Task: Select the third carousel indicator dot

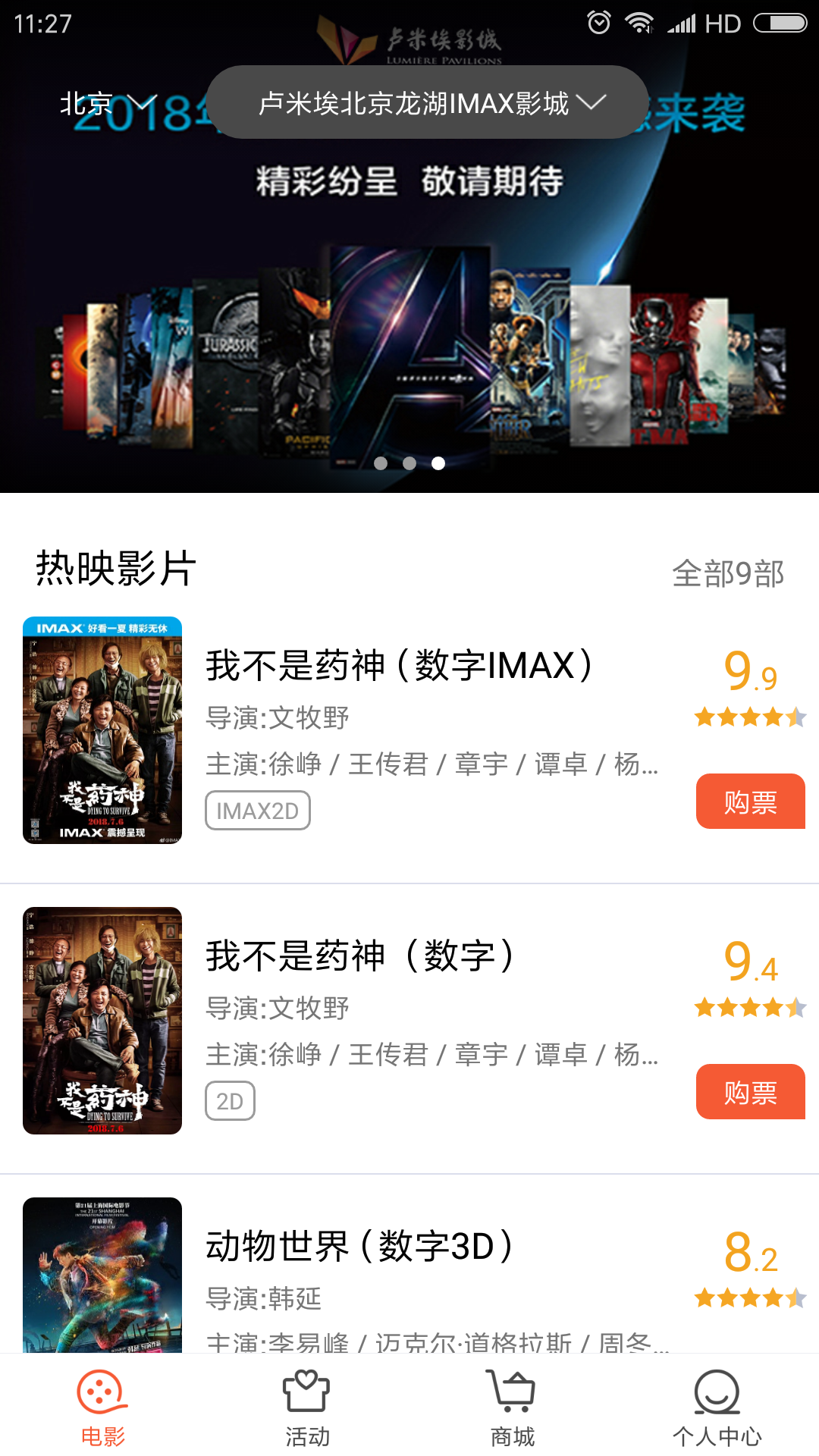Action: point(439,463)
